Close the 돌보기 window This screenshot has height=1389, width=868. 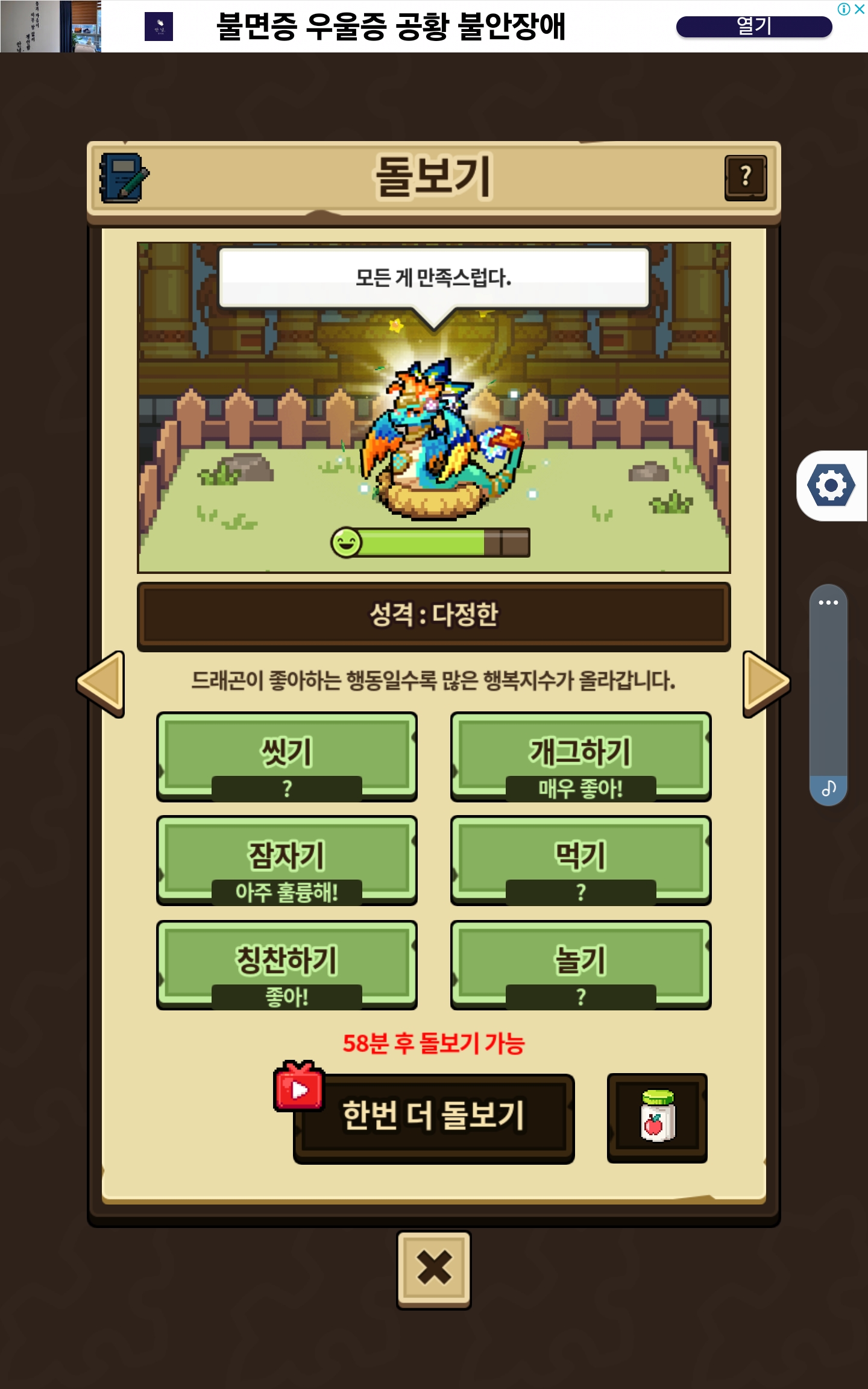(x=433, y=1269)
